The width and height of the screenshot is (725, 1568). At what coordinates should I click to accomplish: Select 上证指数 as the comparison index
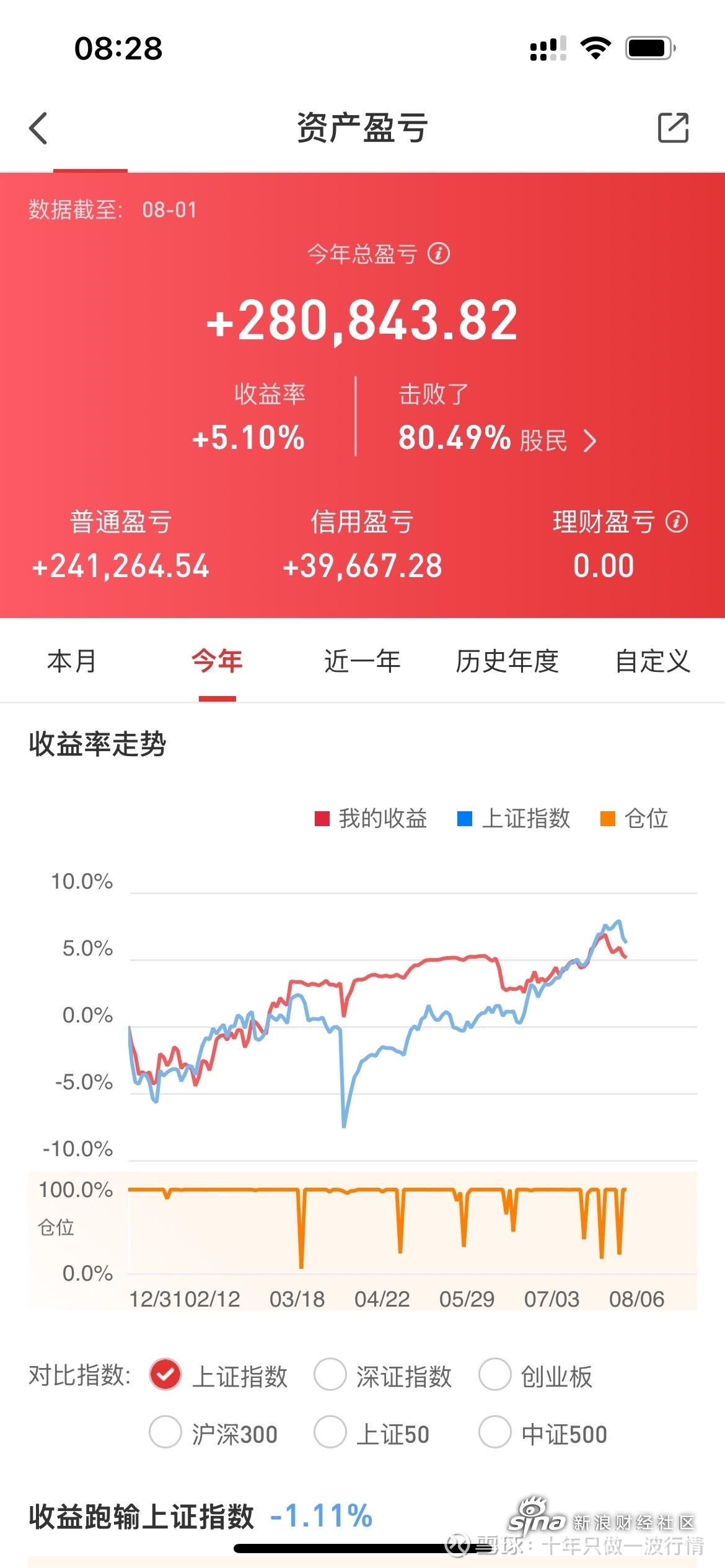165,1375
